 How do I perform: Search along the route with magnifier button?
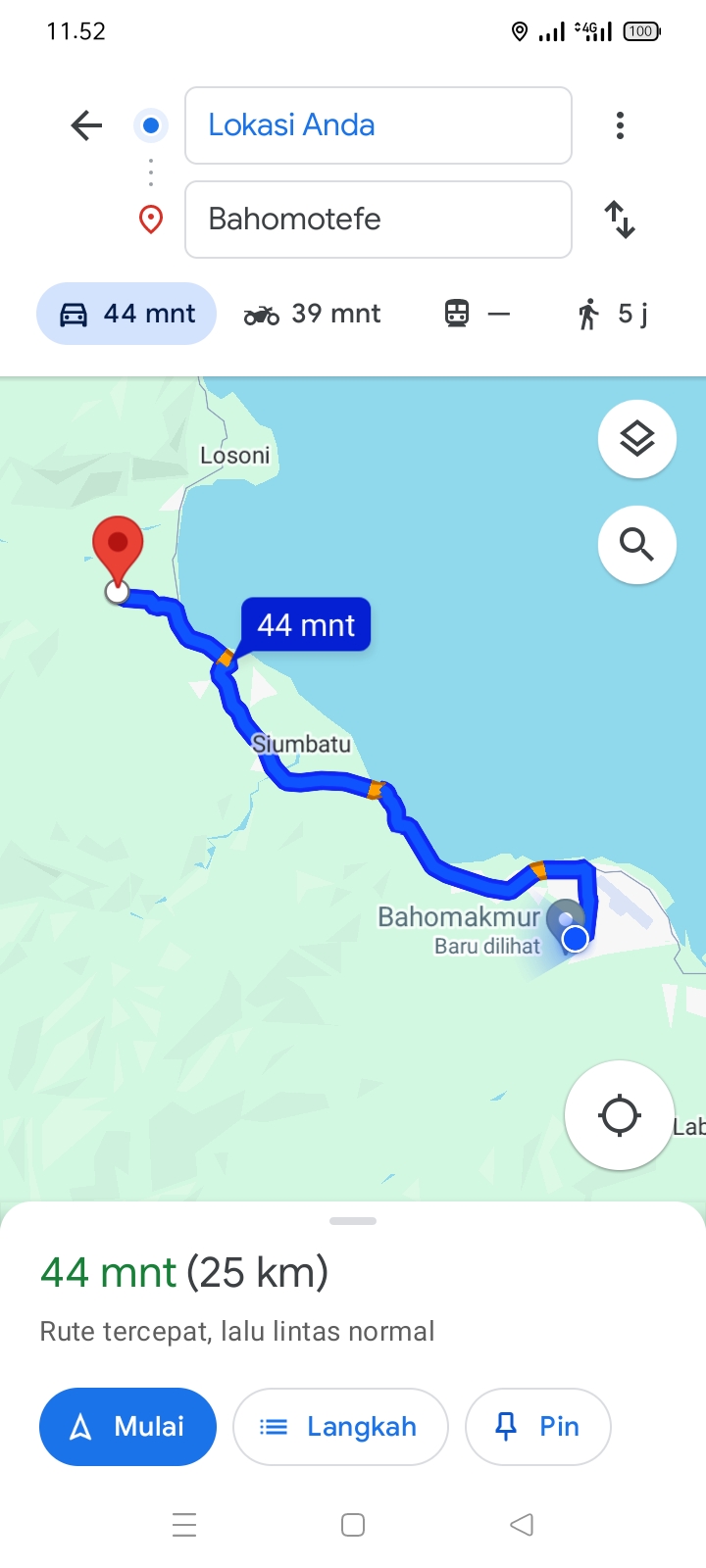637,545
